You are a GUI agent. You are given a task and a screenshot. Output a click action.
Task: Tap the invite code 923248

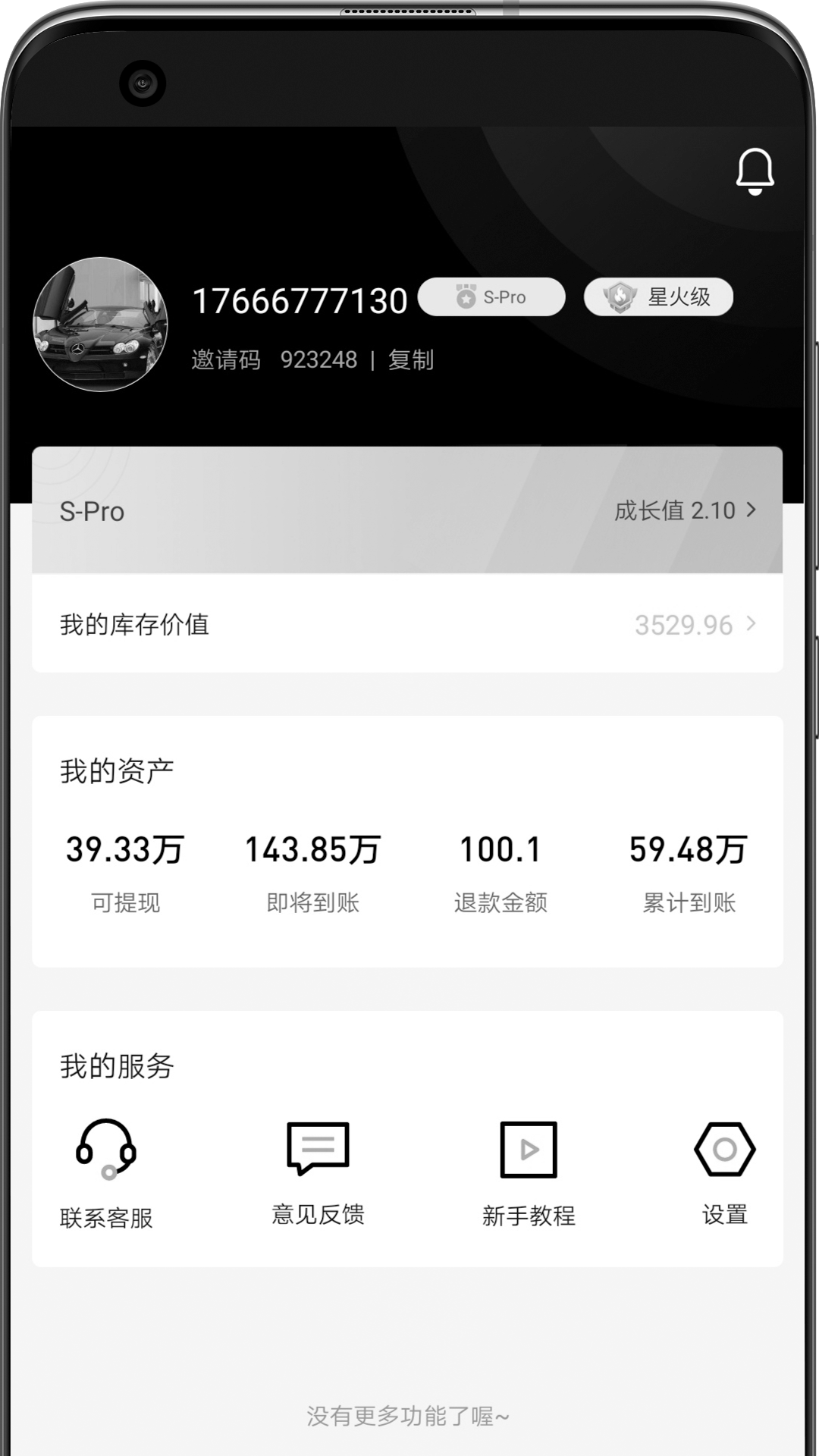pos(319,362)
